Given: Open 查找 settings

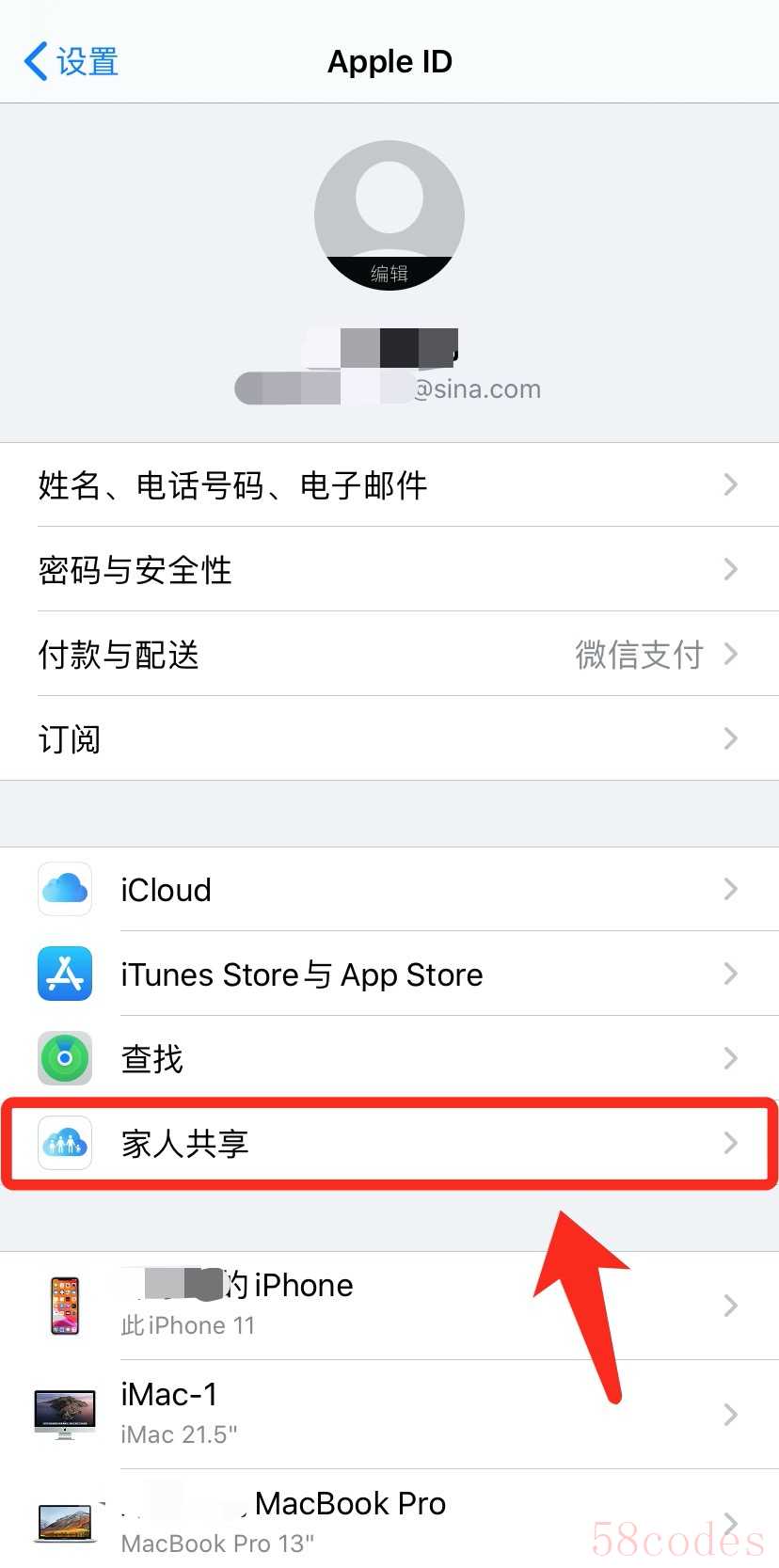Looking at the screenshot, I should click(x=389, y=1058).
